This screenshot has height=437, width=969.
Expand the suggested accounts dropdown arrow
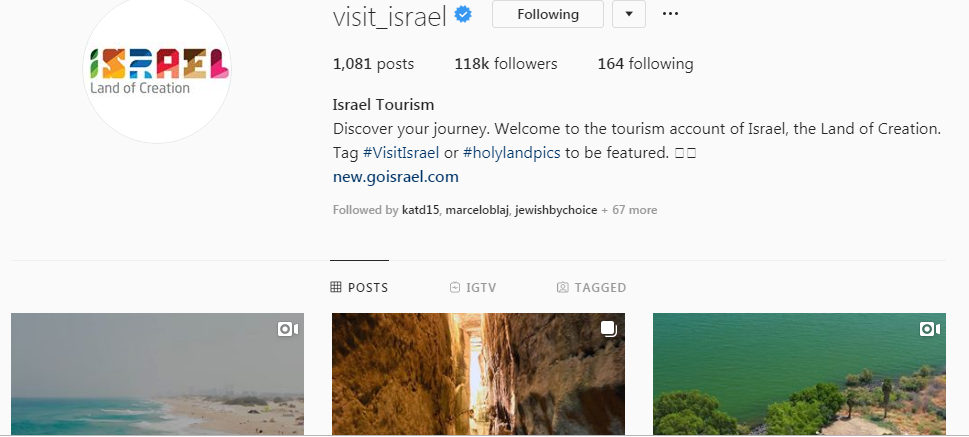628,14
